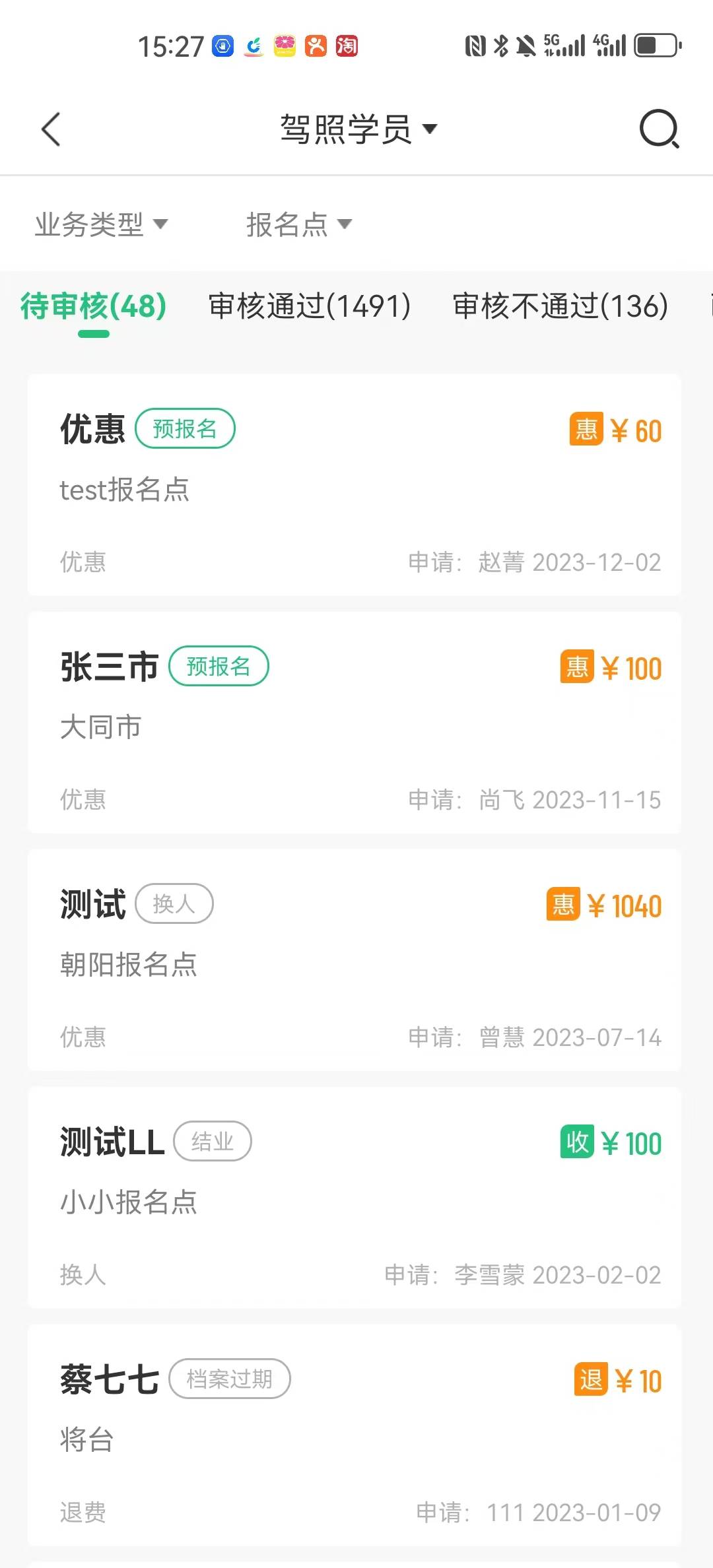Viewport: 713px width, 1568px height.
Task: Select the 待审核(48) tab
Action: [x=94, y=306]
